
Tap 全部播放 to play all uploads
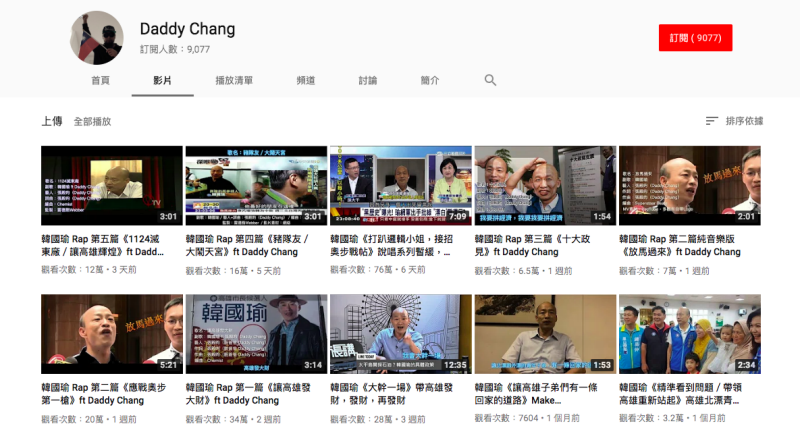coord(92,121)
